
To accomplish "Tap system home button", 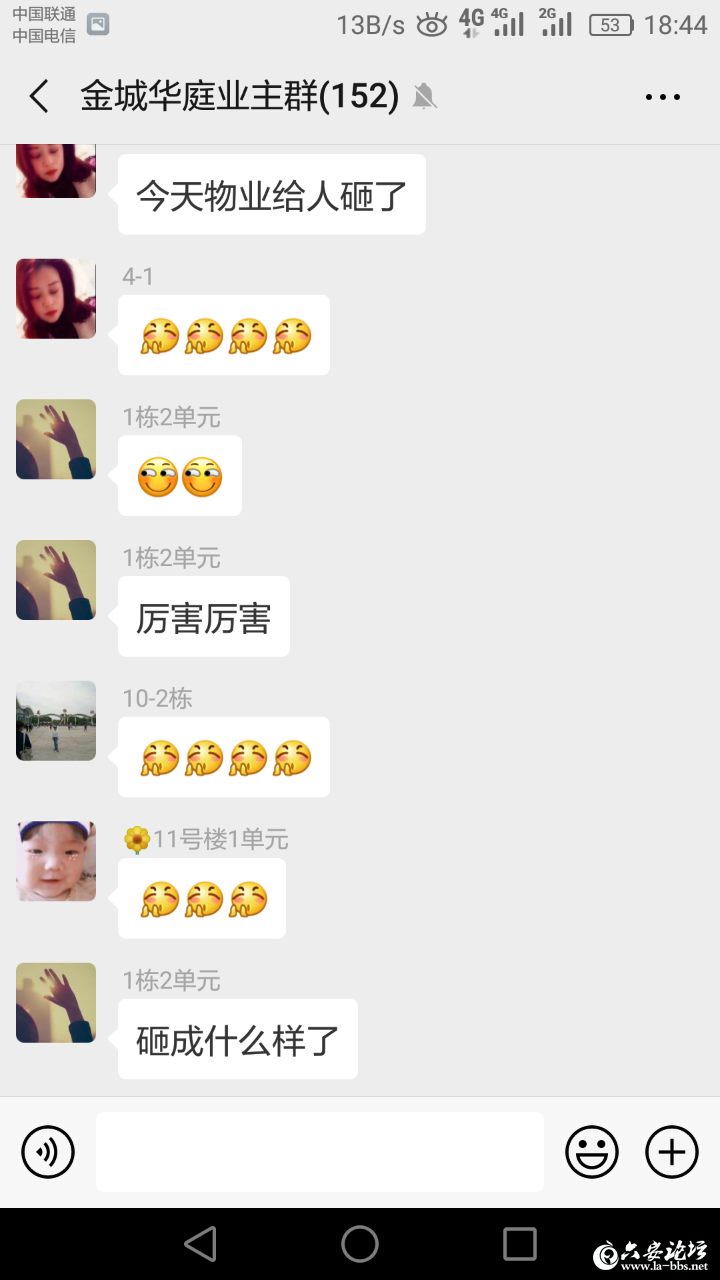I will pyautogui.click(x=360, y=1244).
